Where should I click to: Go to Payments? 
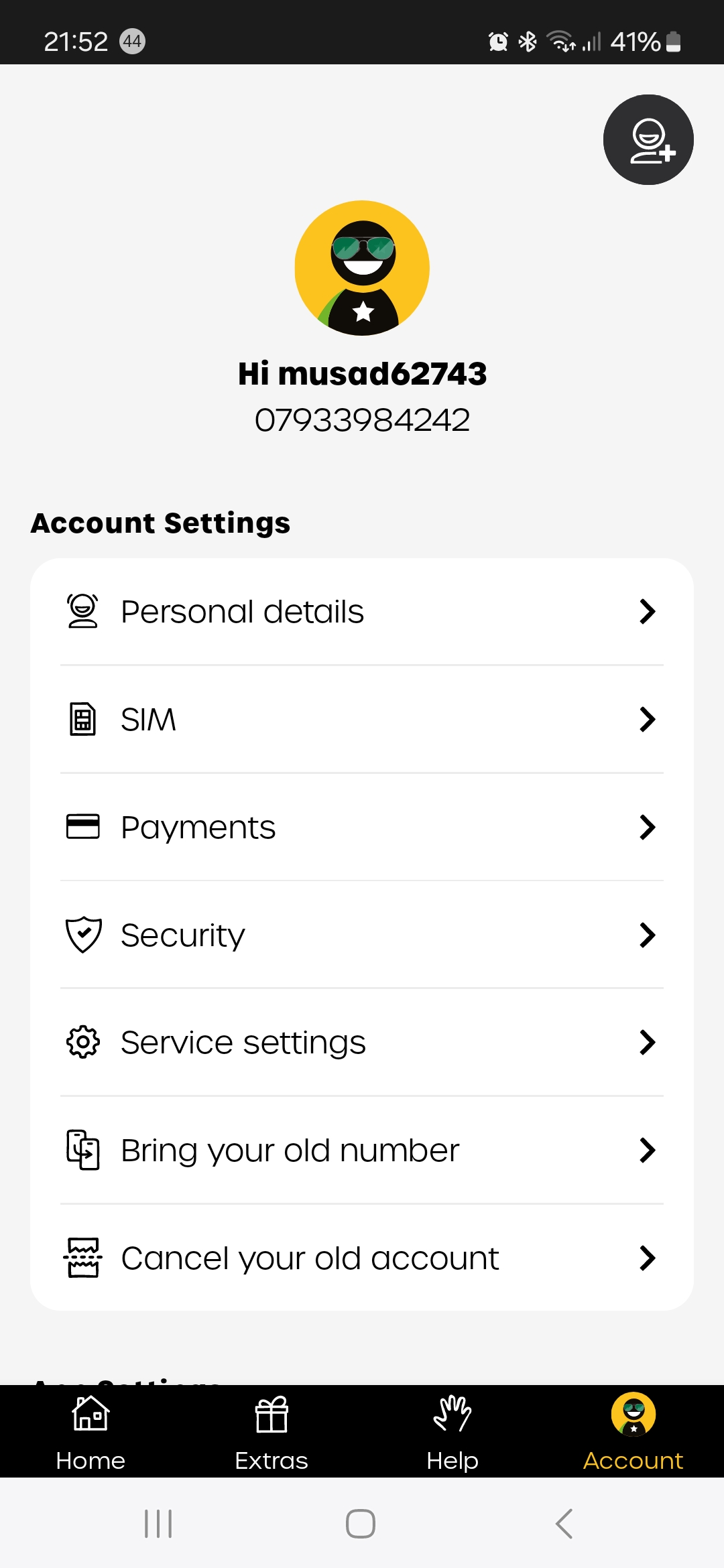[362, 828]
